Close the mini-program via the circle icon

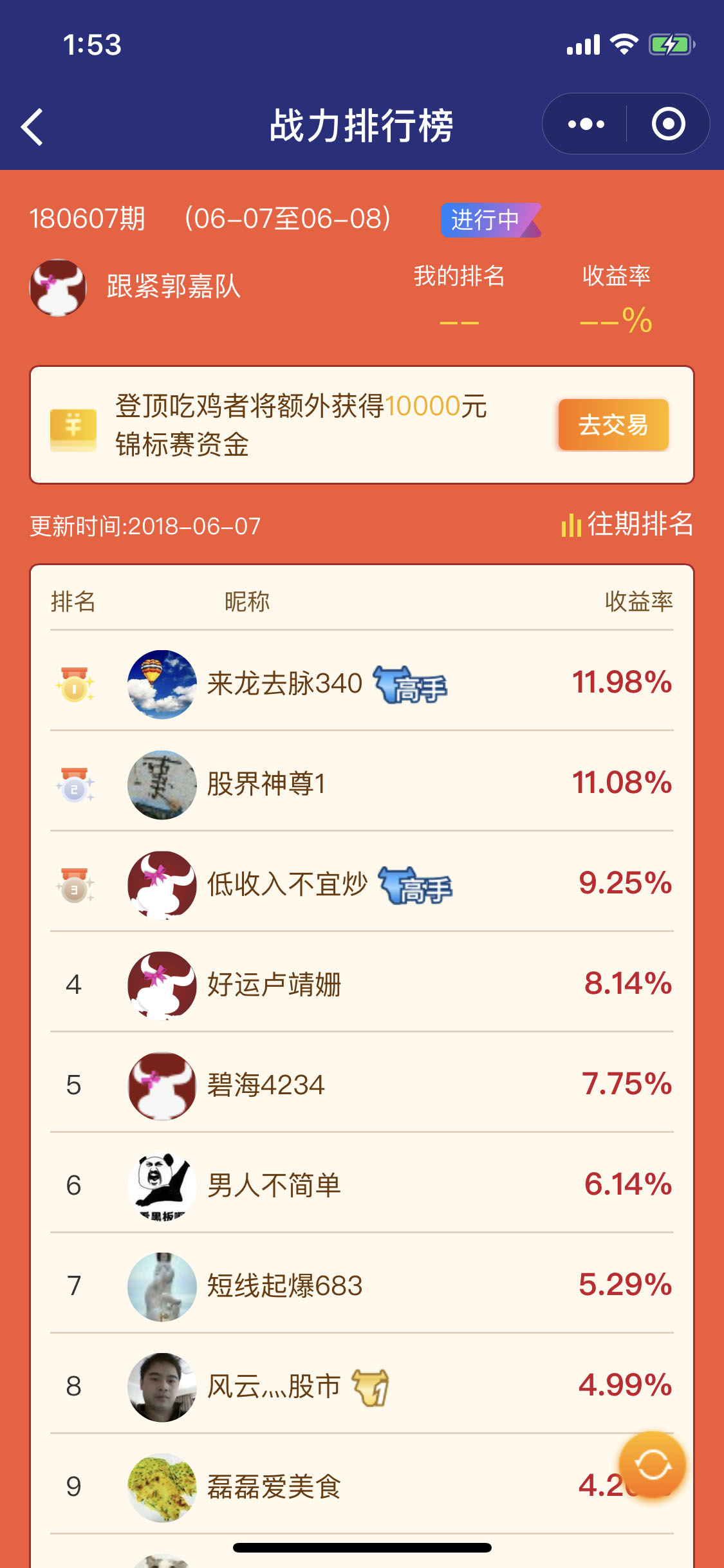point(668,124)
